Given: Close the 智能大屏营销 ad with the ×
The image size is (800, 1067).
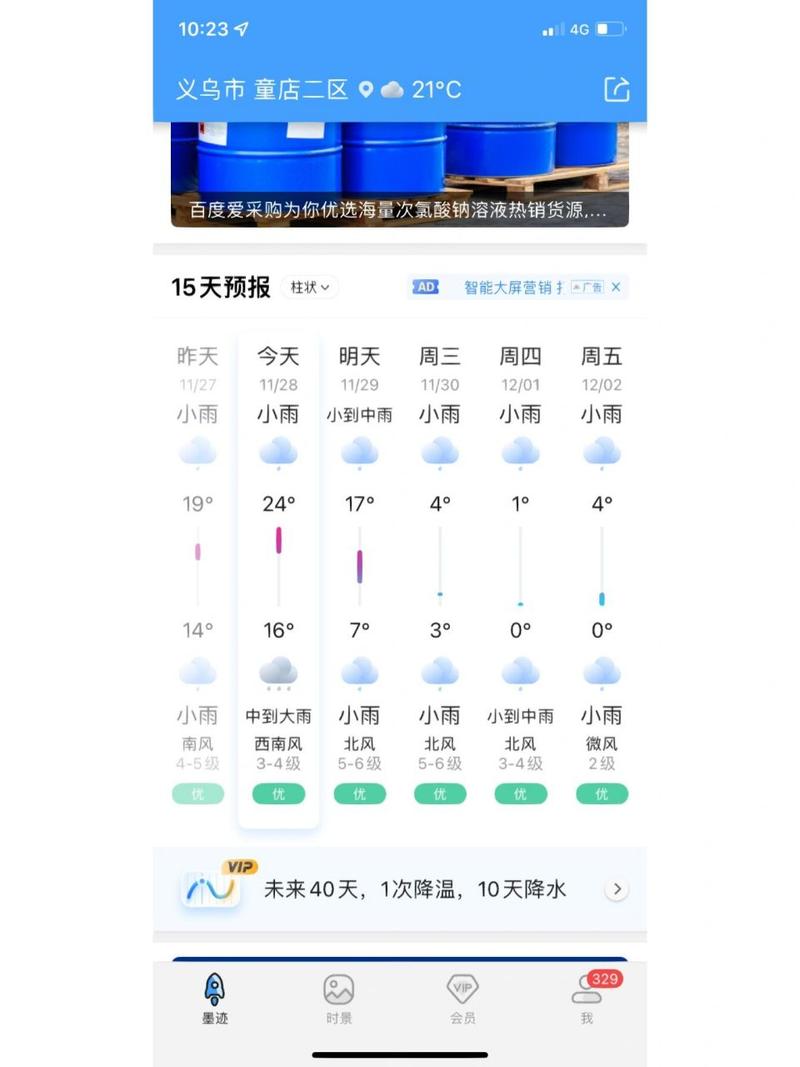Looking at the screenshot, I should [x=616, y=287].
